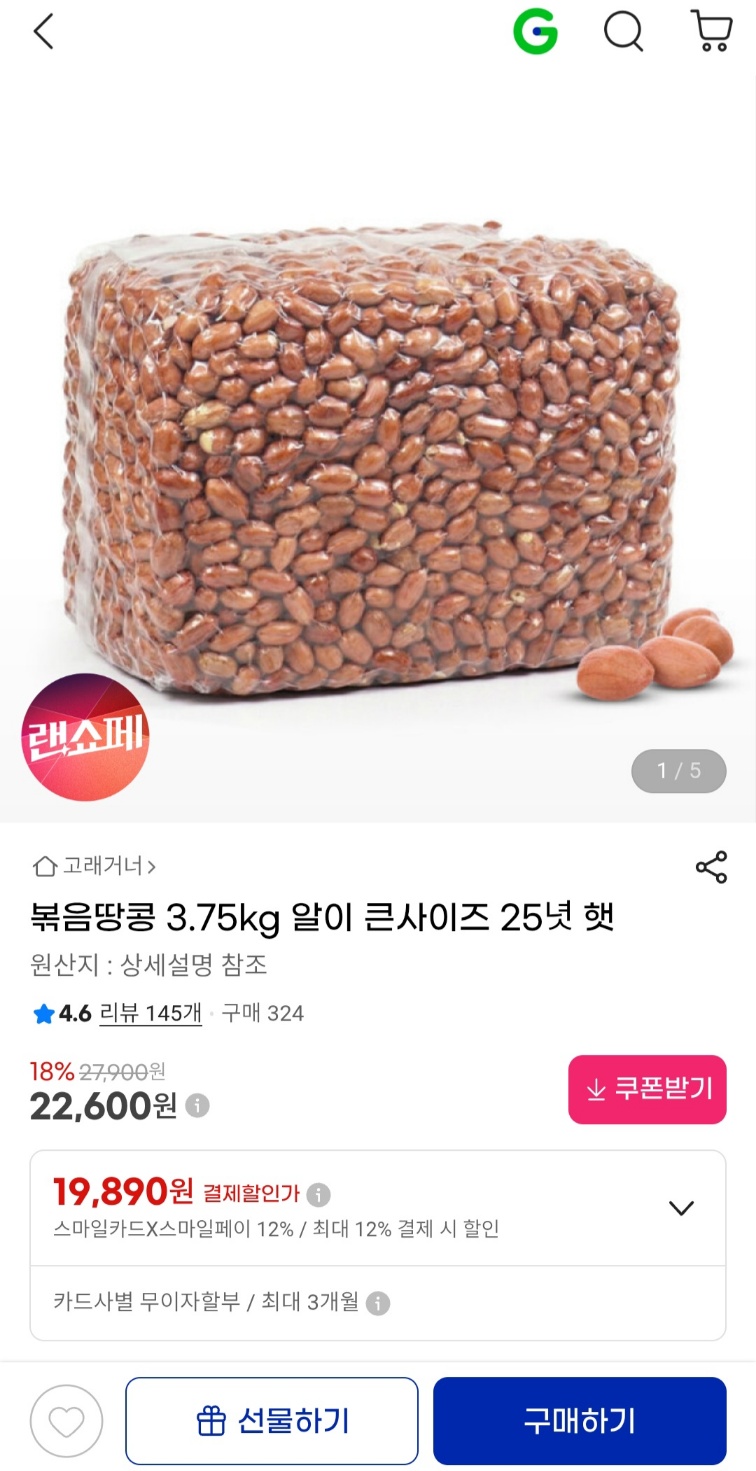Image resolution: width=756 pixels, height=1471 pixels.
Task: Open the search magnifier
Action: 623,33
